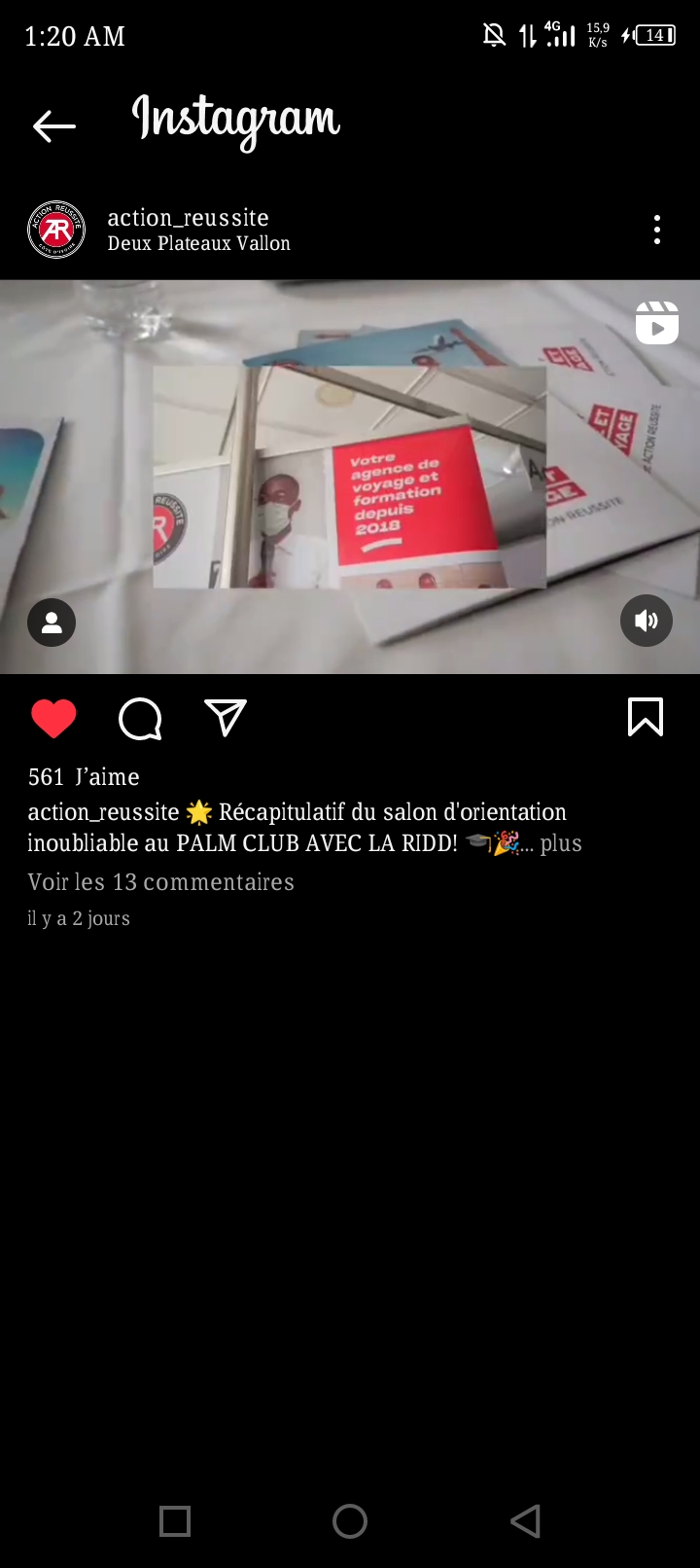Go back using the top arrow
The height and width of the screenshot is (1568, 700).
[53, 126]
